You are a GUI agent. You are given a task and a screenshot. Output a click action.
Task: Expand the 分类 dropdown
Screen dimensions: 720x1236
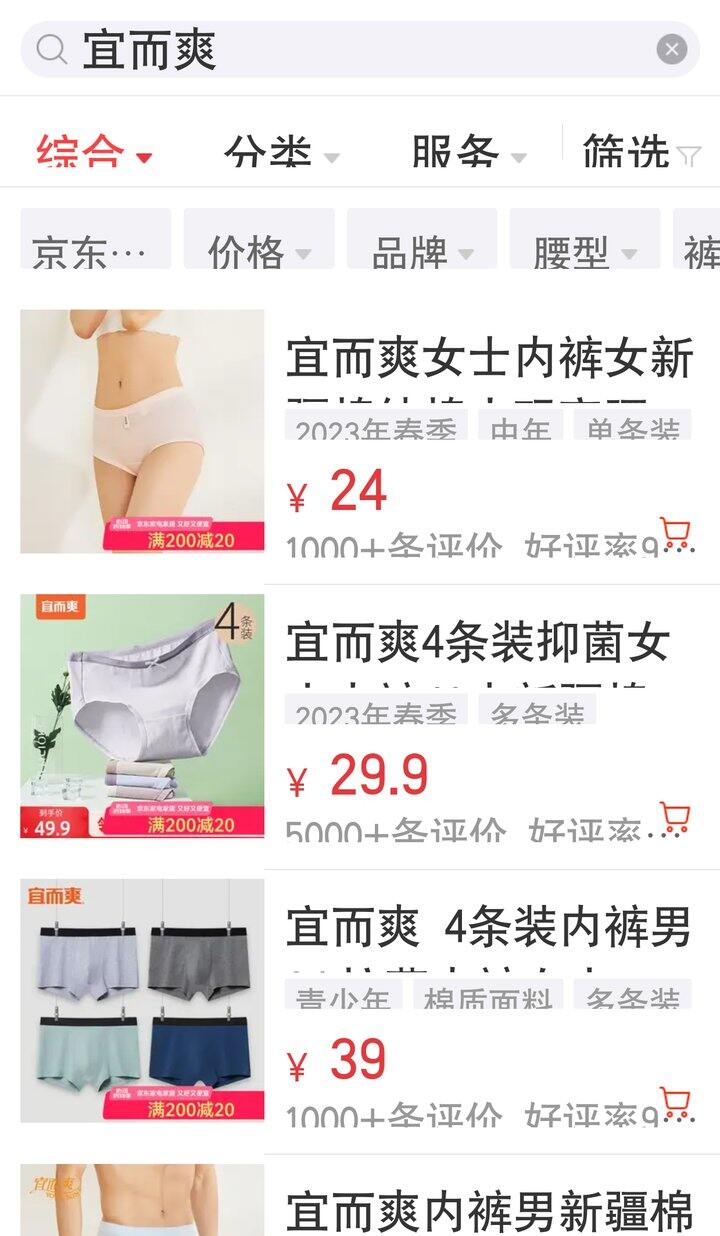(x=281, y=153)
